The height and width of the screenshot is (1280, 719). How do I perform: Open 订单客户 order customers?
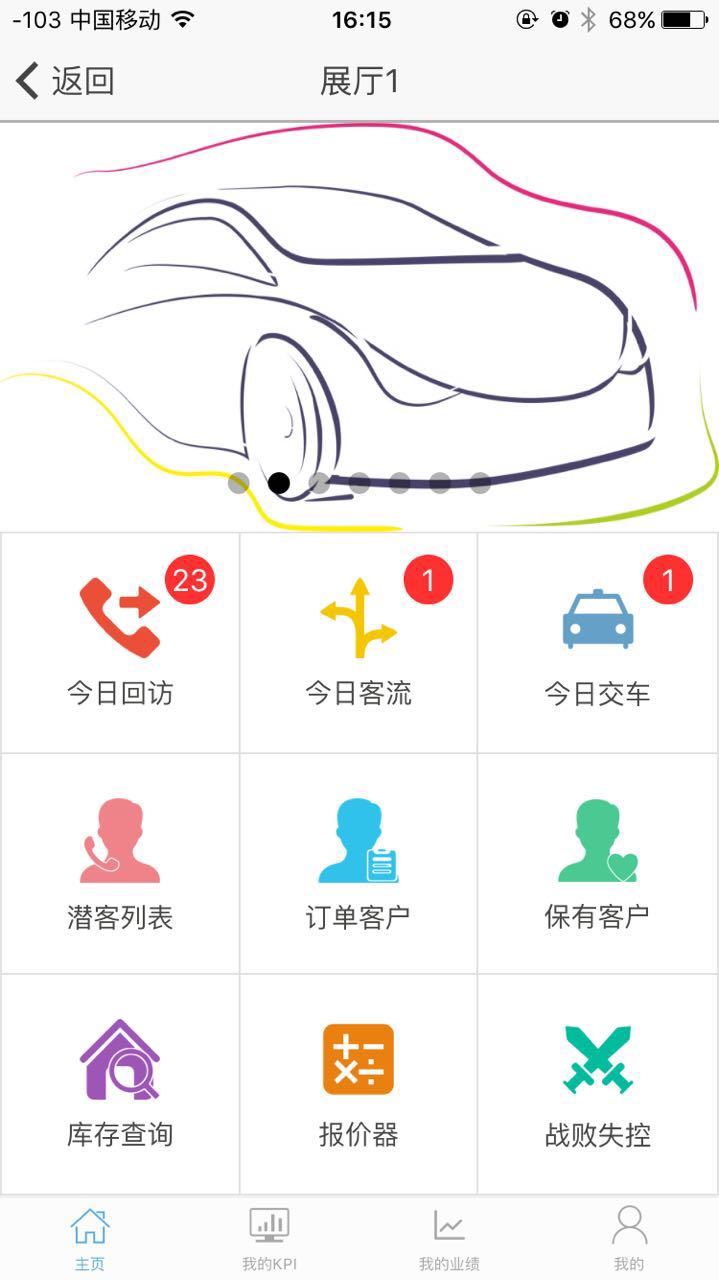[358, 863]
